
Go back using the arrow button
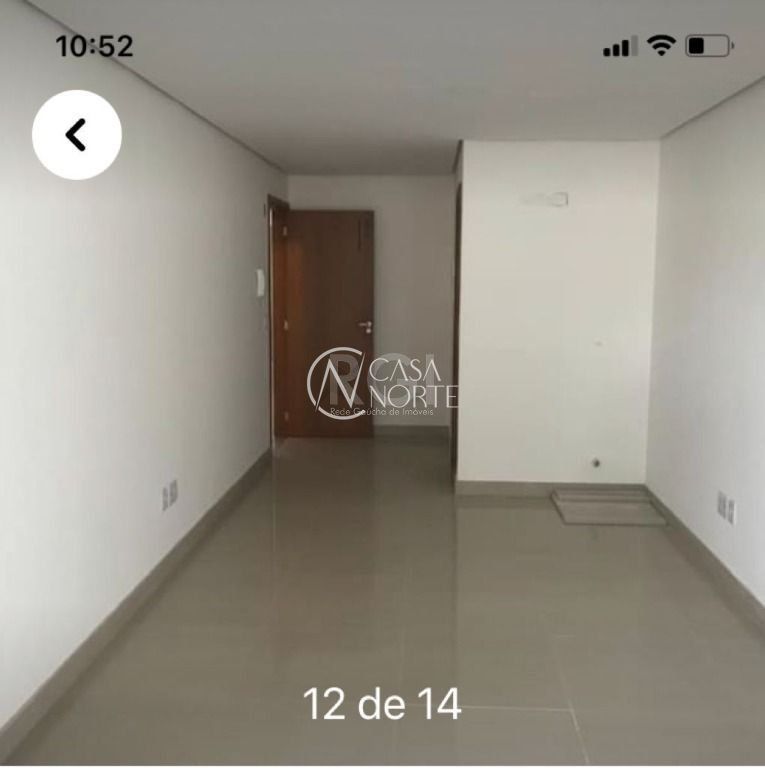click(x=77, y=135)
